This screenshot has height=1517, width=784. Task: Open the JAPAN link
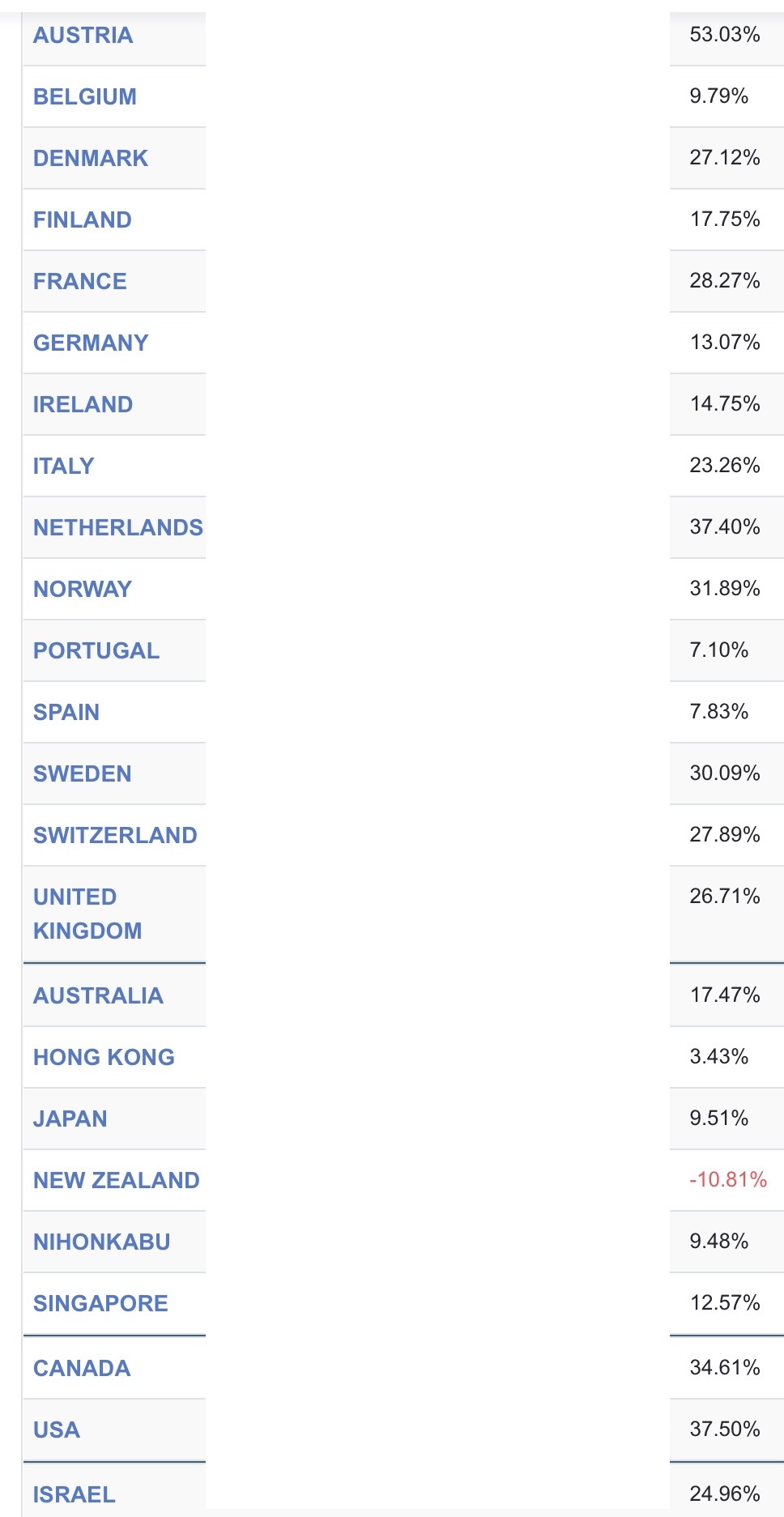70,1119
